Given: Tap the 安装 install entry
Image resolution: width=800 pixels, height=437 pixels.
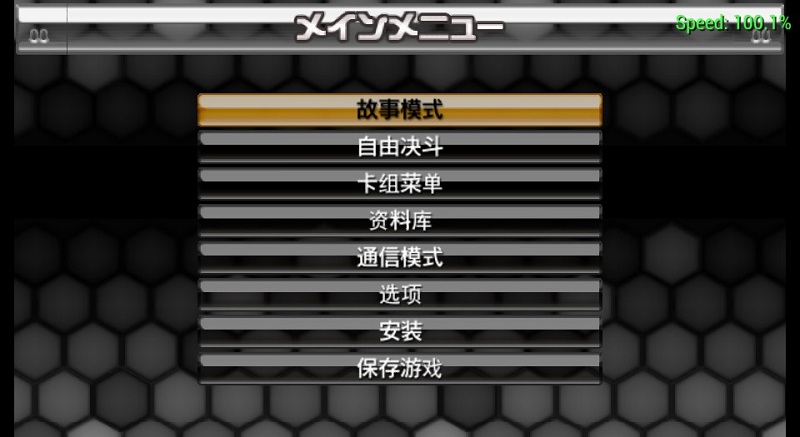Looking at the screenshot, I should 400,332.
